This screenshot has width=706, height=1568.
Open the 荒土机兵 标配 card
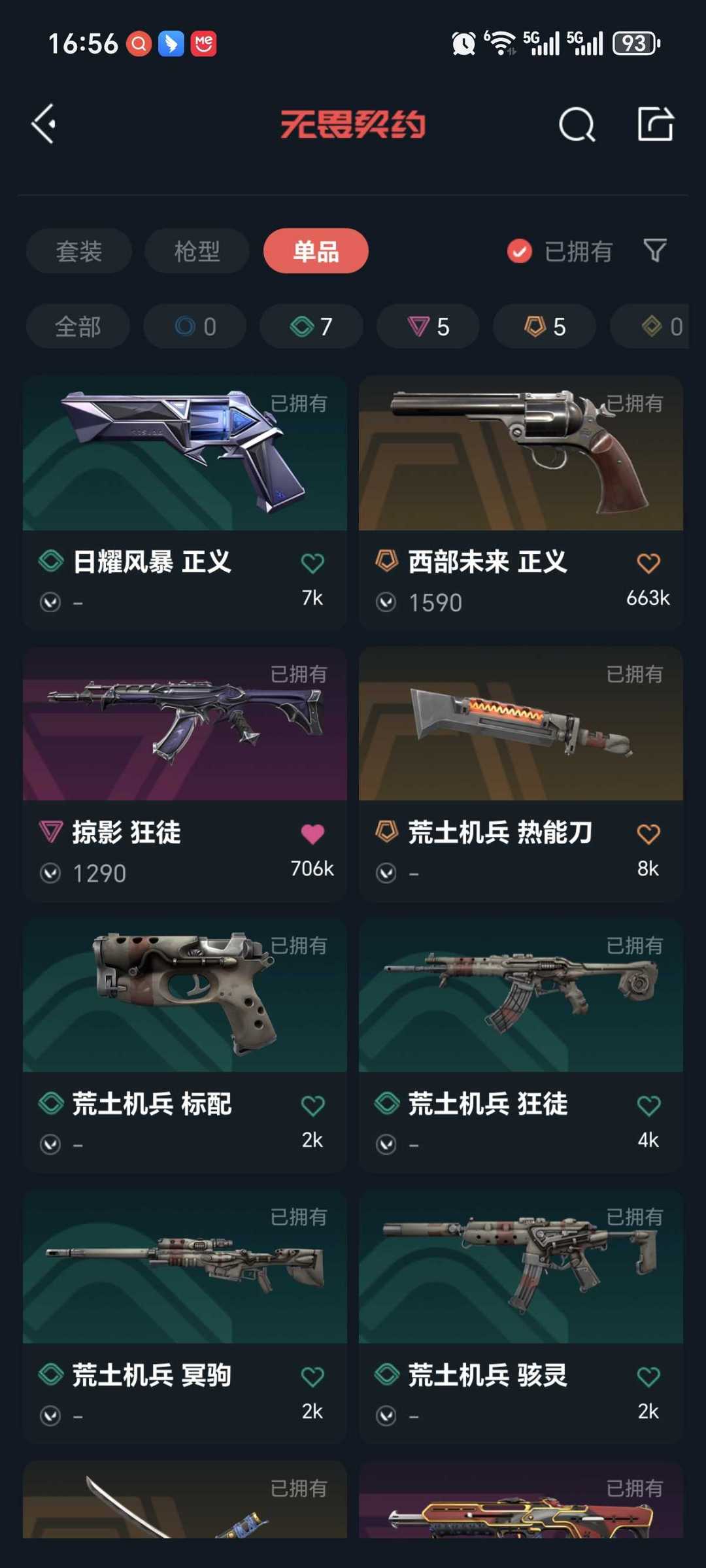(x=185, y=1045)
